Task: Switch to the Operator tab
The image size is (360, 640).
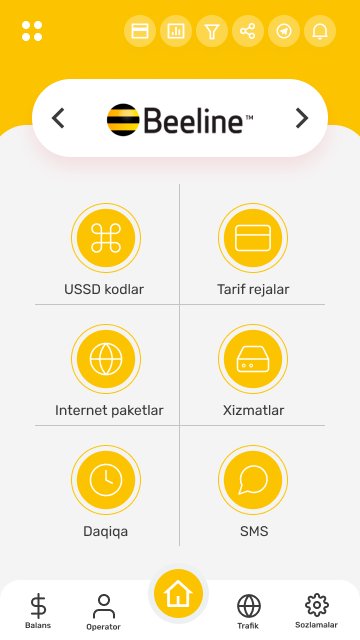Action: [104, 612]
